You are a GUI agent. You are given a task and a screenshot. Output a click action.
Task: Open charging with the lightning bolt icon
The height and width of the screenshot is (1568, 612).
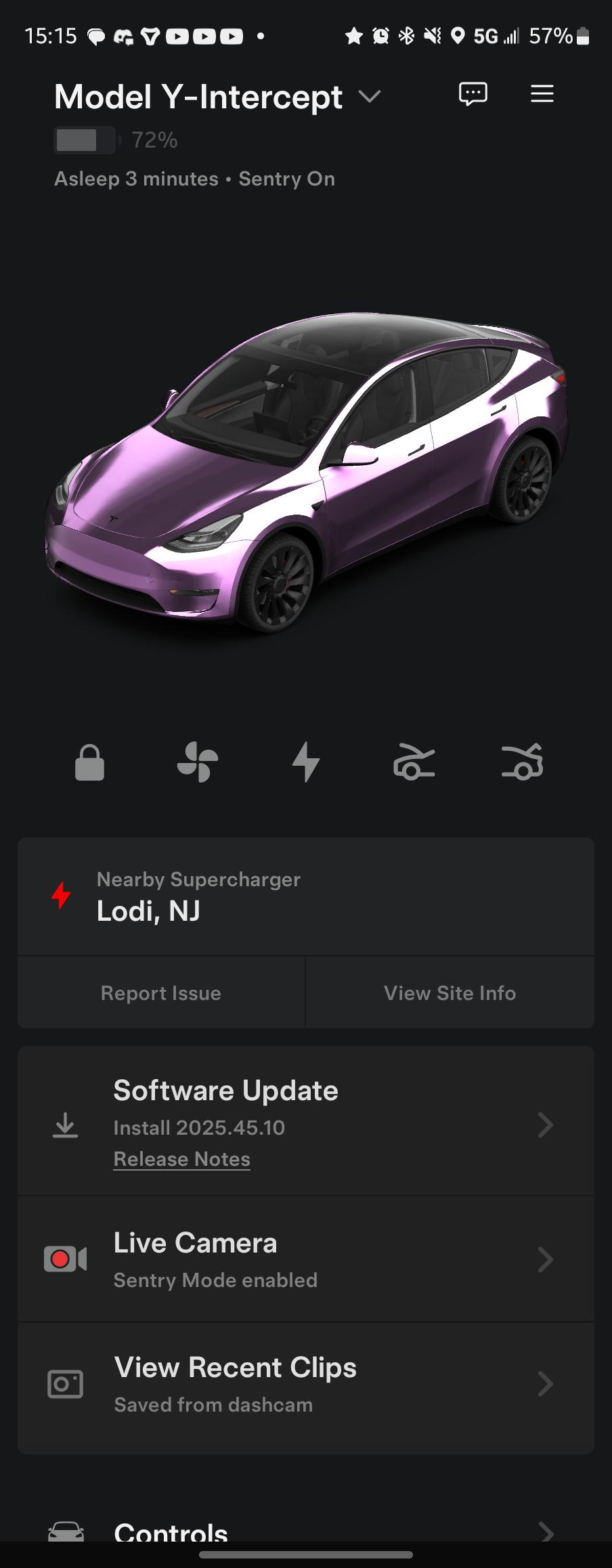coord(306,762)
